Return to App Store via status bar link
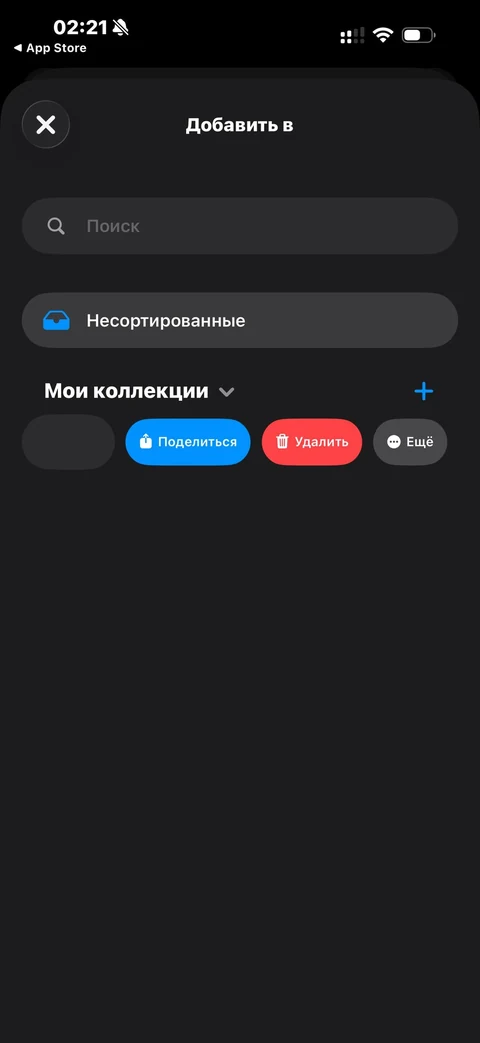 [50, 48]
